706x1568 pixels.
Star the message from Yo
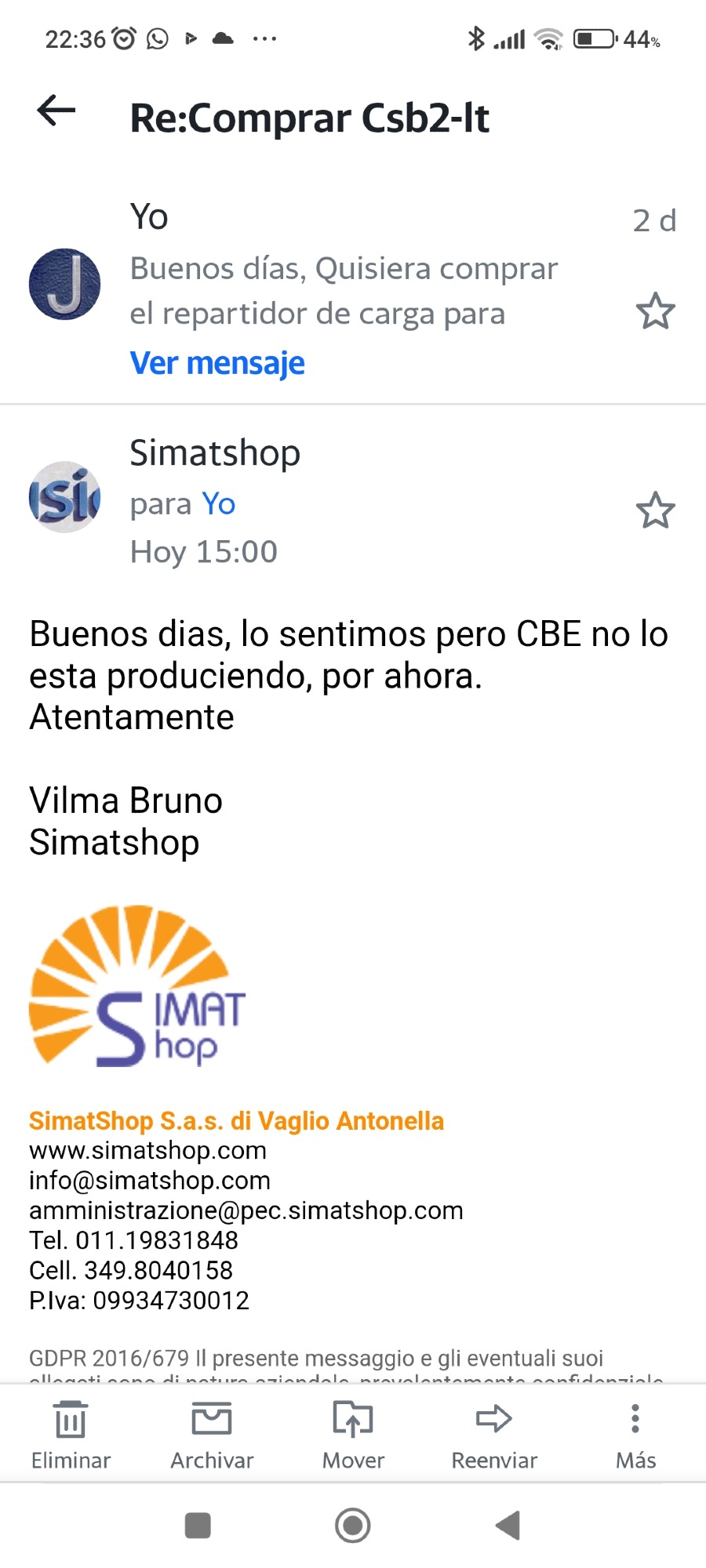(x=655, y=311)
